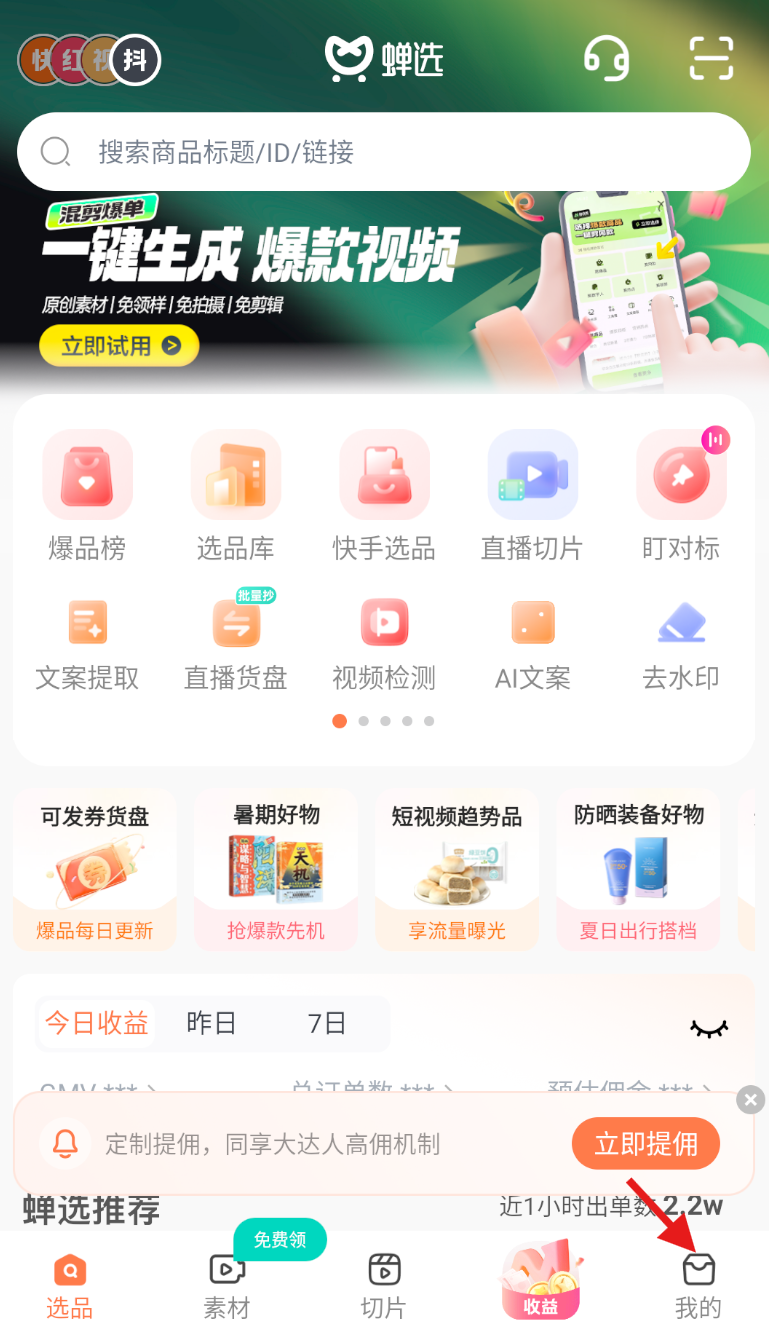Open the customer service headset icon
Image resolution: width=769 pixels, height=1324 pixels.
(606, 58)
